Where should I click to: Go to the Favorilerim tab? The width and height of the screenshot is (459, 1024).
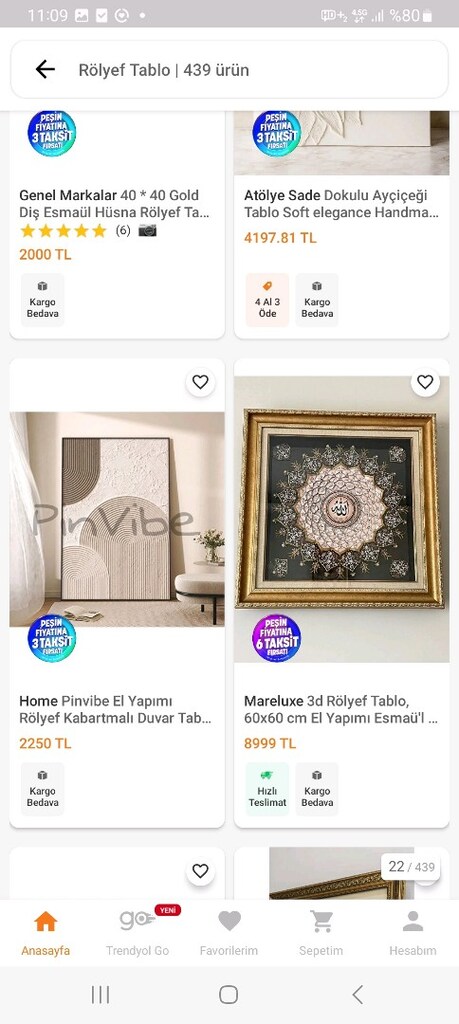pyautogui.click(x=229, y=933)
